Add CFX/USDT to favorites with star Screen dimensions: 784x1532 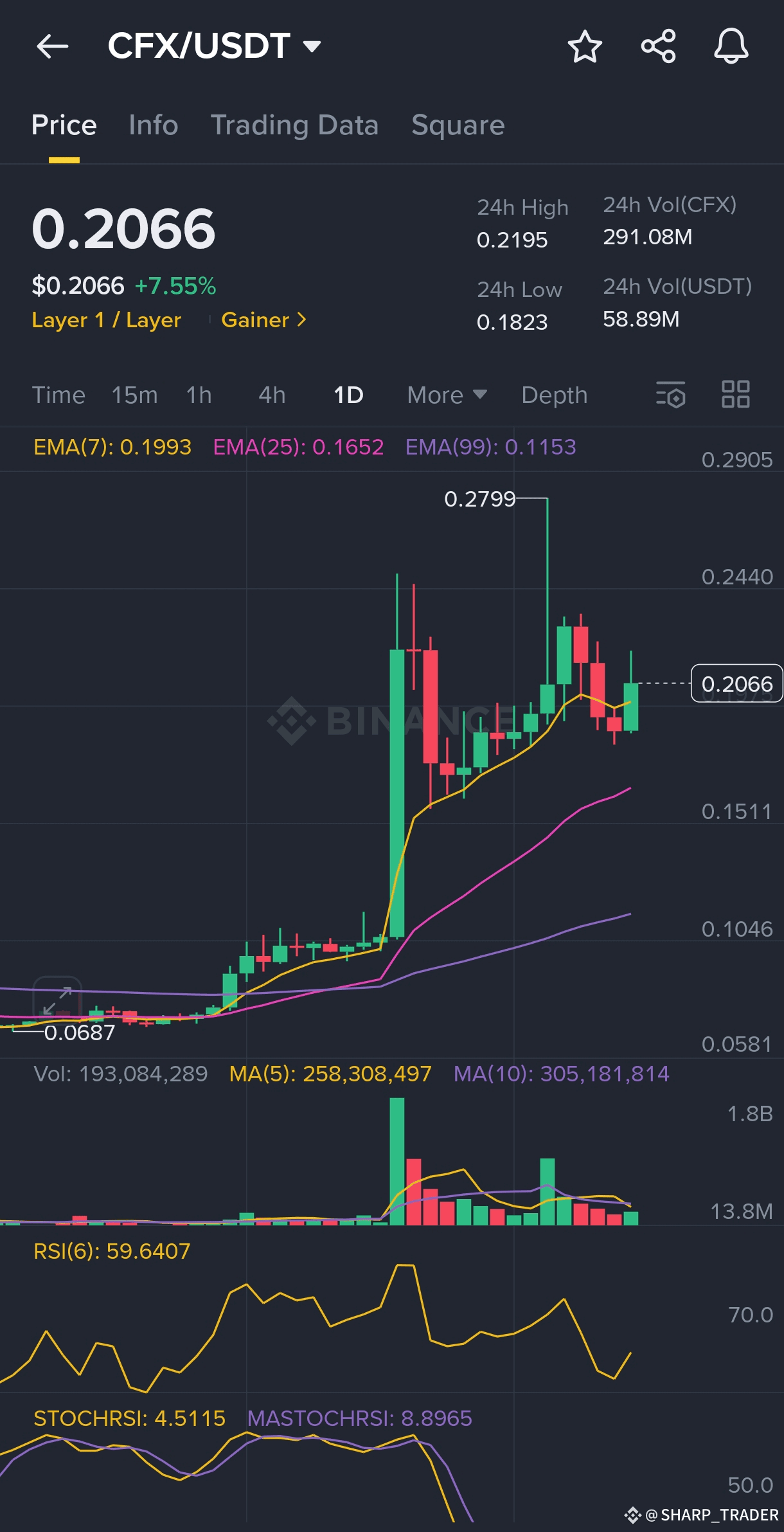(585, 46)
